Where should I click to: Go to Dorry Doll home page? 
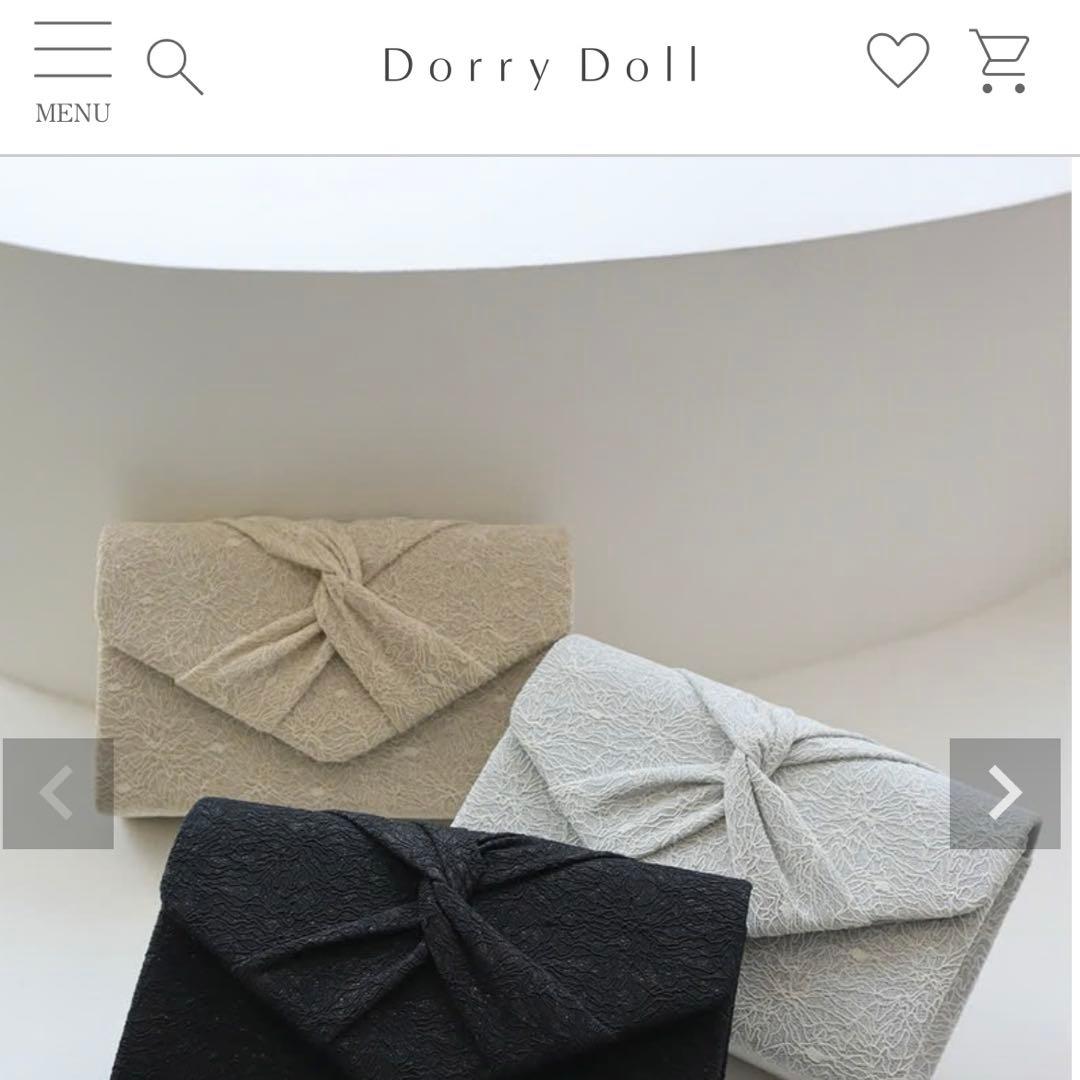point(540,66)
